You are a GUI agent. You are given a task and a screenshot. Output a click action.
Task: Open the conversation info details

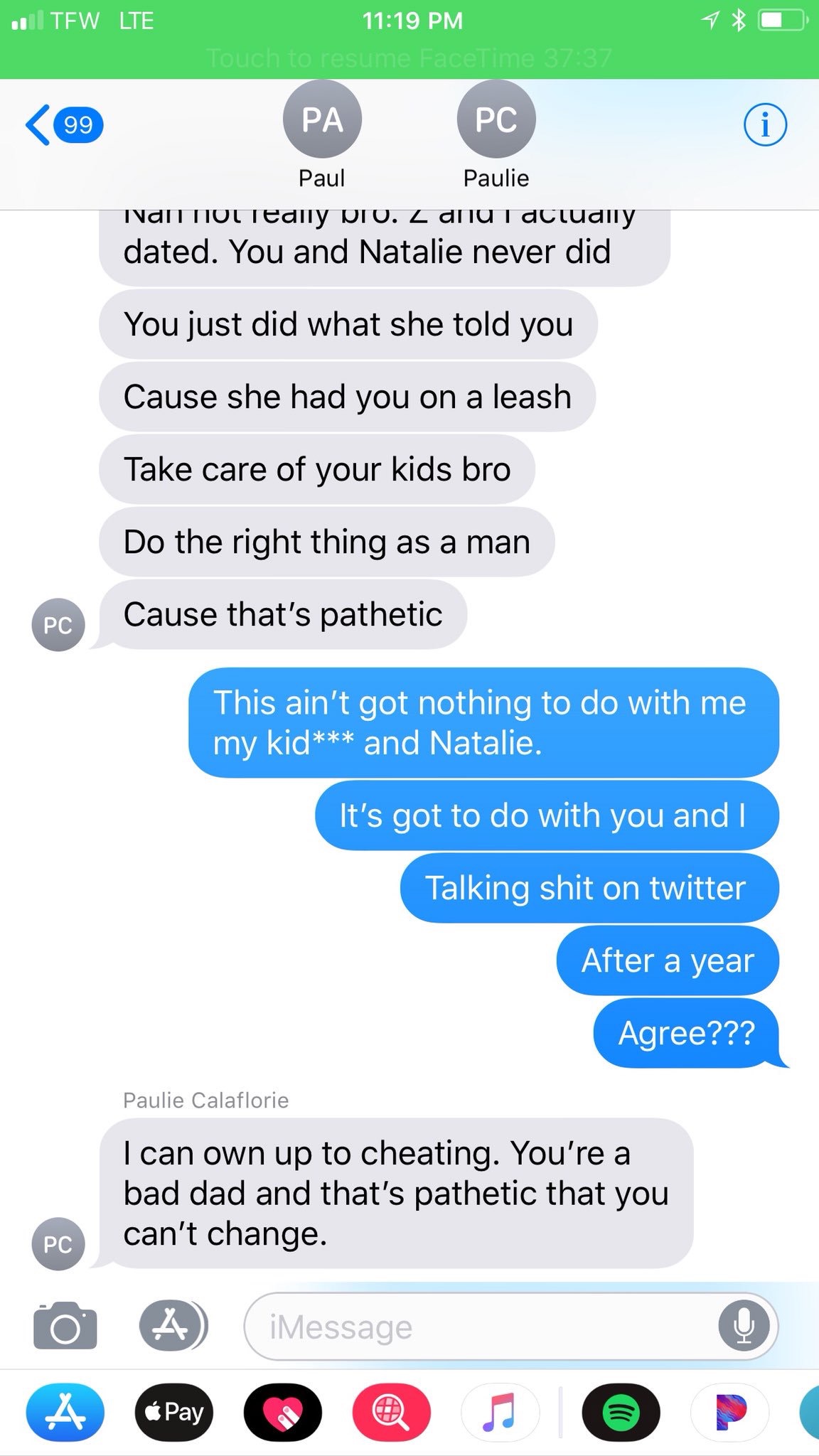(765, 125)
